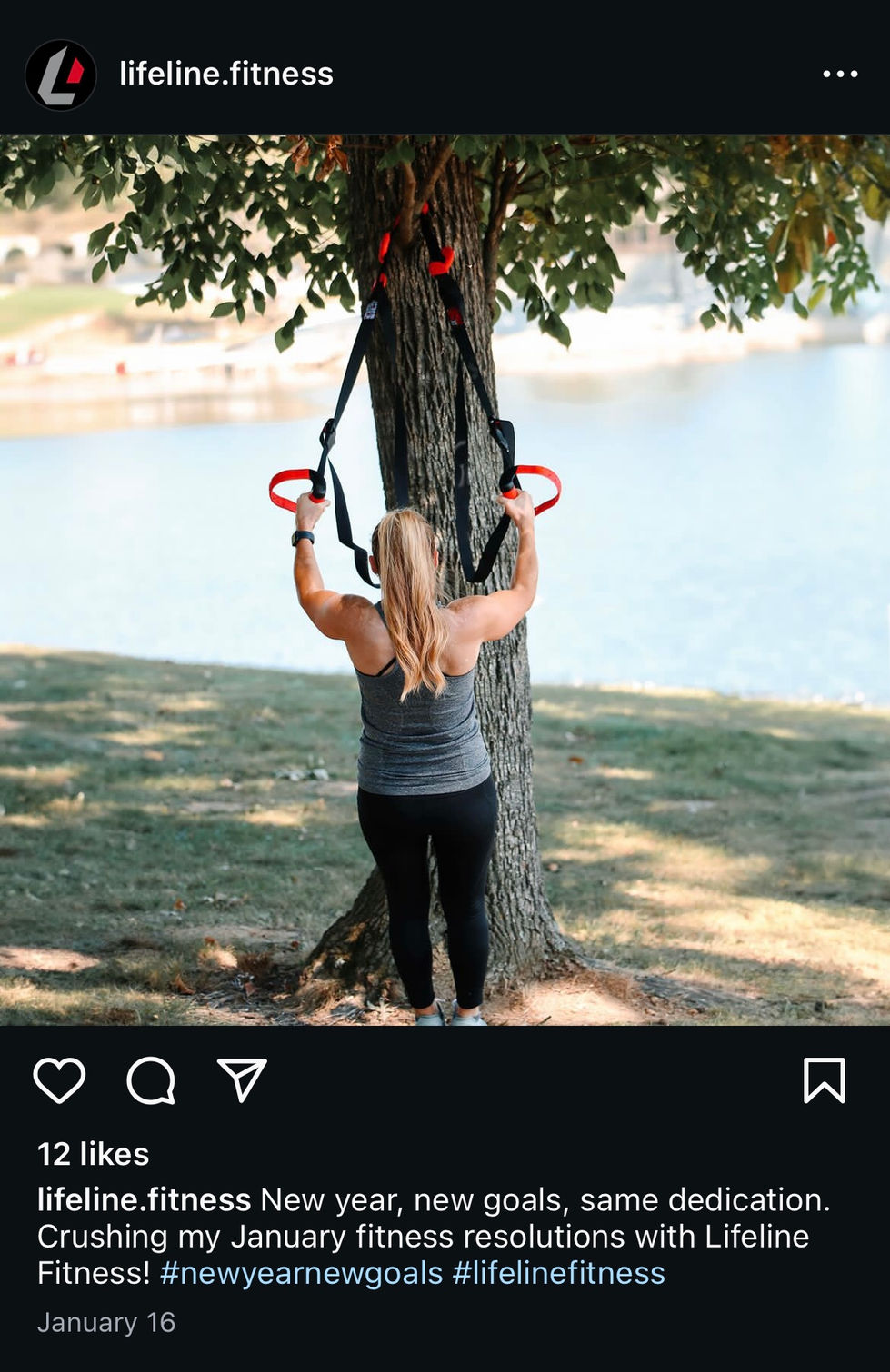Viewport: 890px width, 1372px height.
Task: Like the post with the heart icon
Action: coord(59,1079)
